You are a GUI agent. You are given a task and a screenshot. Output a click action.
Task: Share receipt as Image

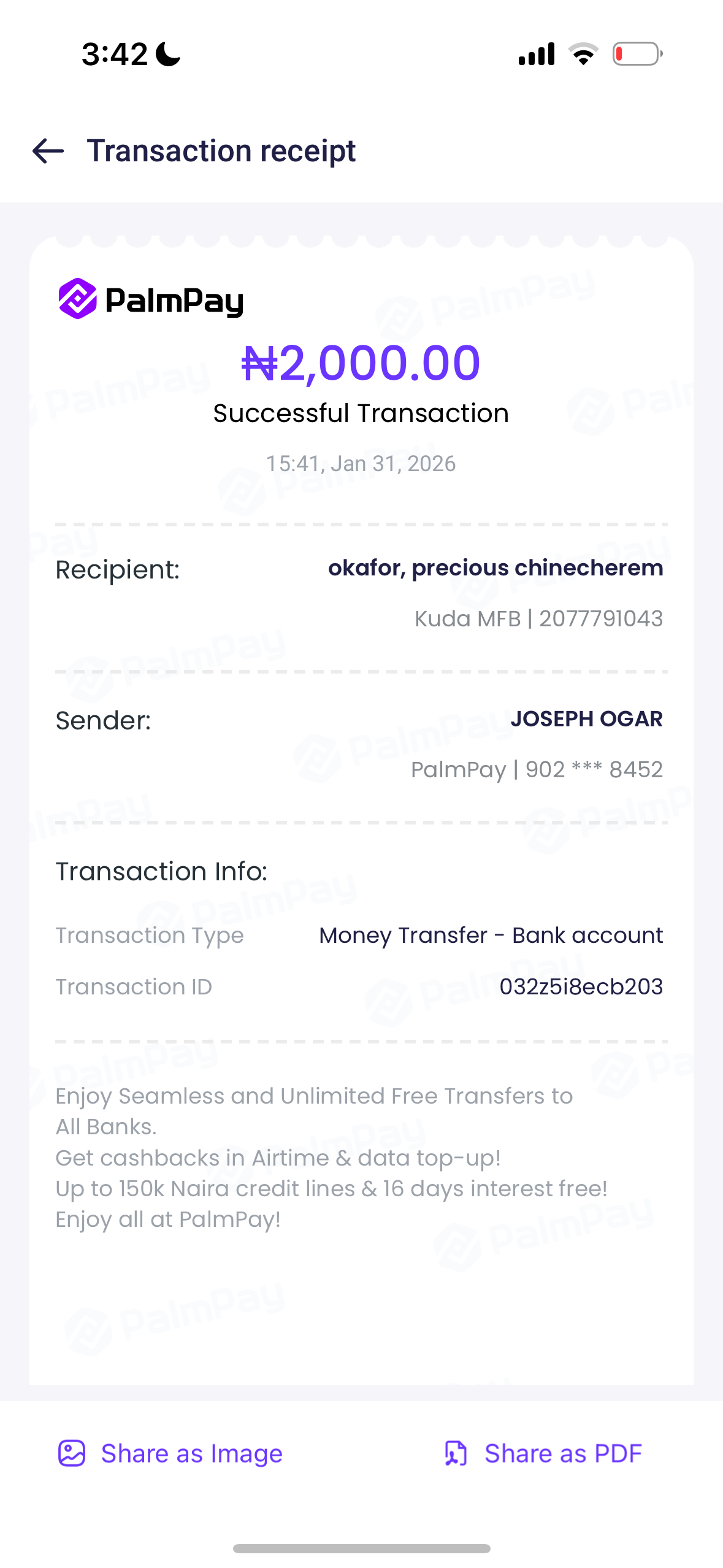click(x=170, y=1453)
